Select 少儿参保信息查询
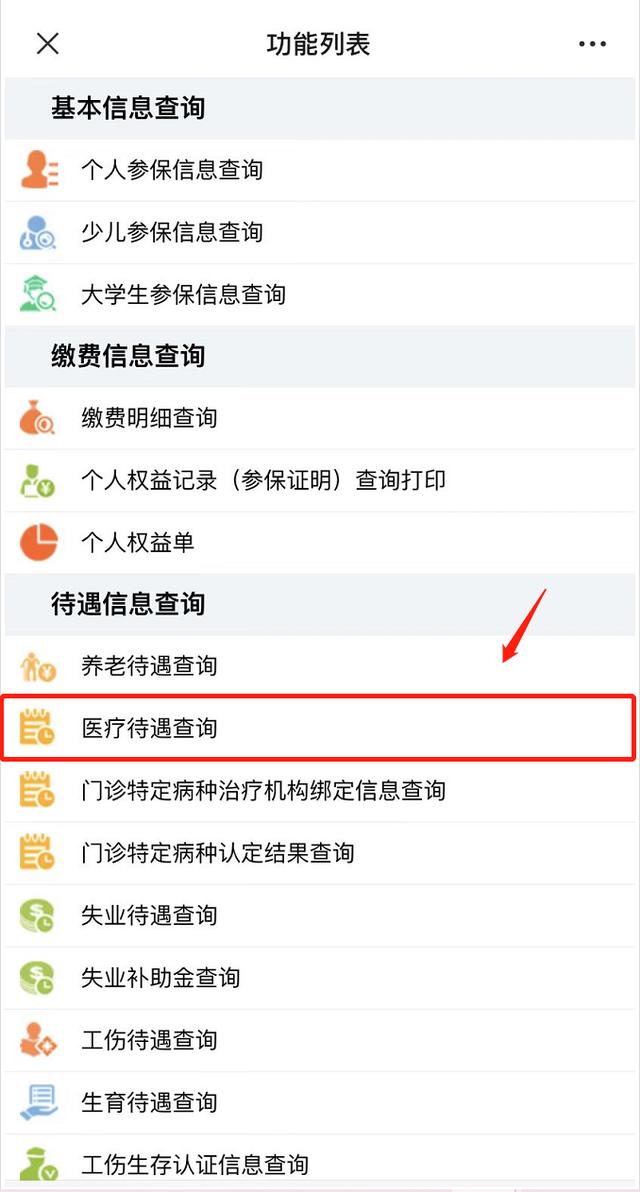This screenshot has height=1192, width=640. [320, 232]
